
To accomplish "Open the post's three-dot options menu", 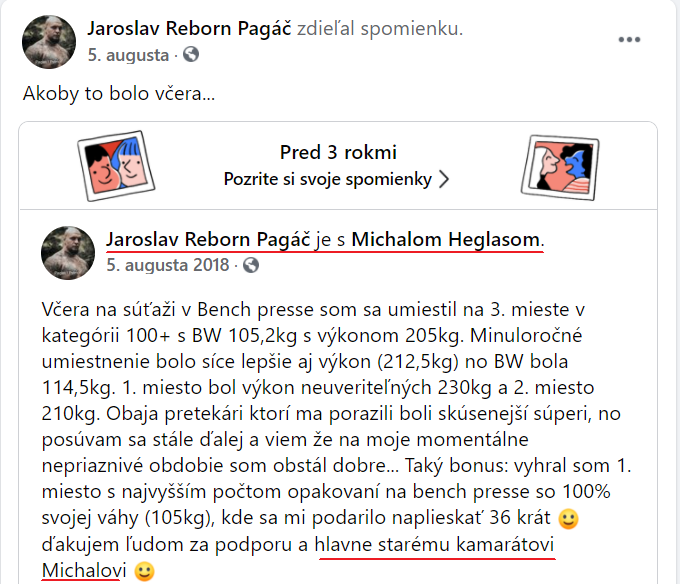I will coord(628,40).
